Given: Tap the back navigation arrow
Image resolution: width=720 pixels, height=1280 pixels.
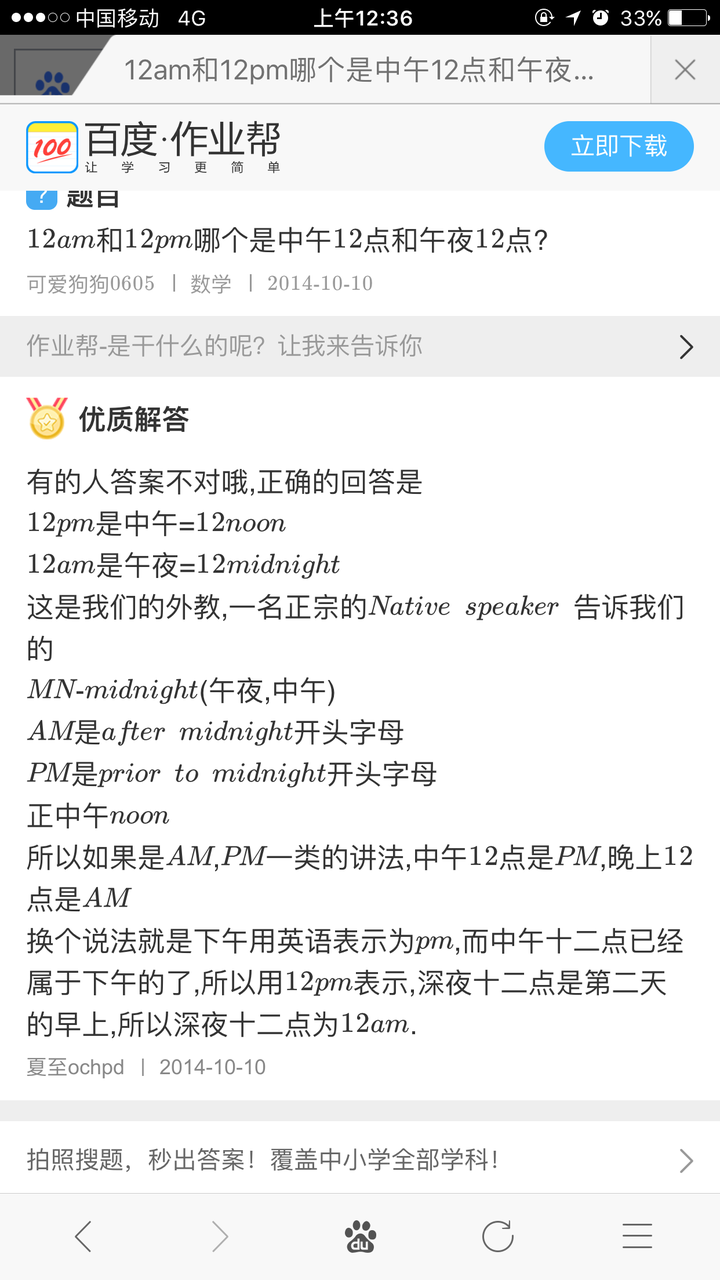Looking at the screenshot, I should point(83,1236).
